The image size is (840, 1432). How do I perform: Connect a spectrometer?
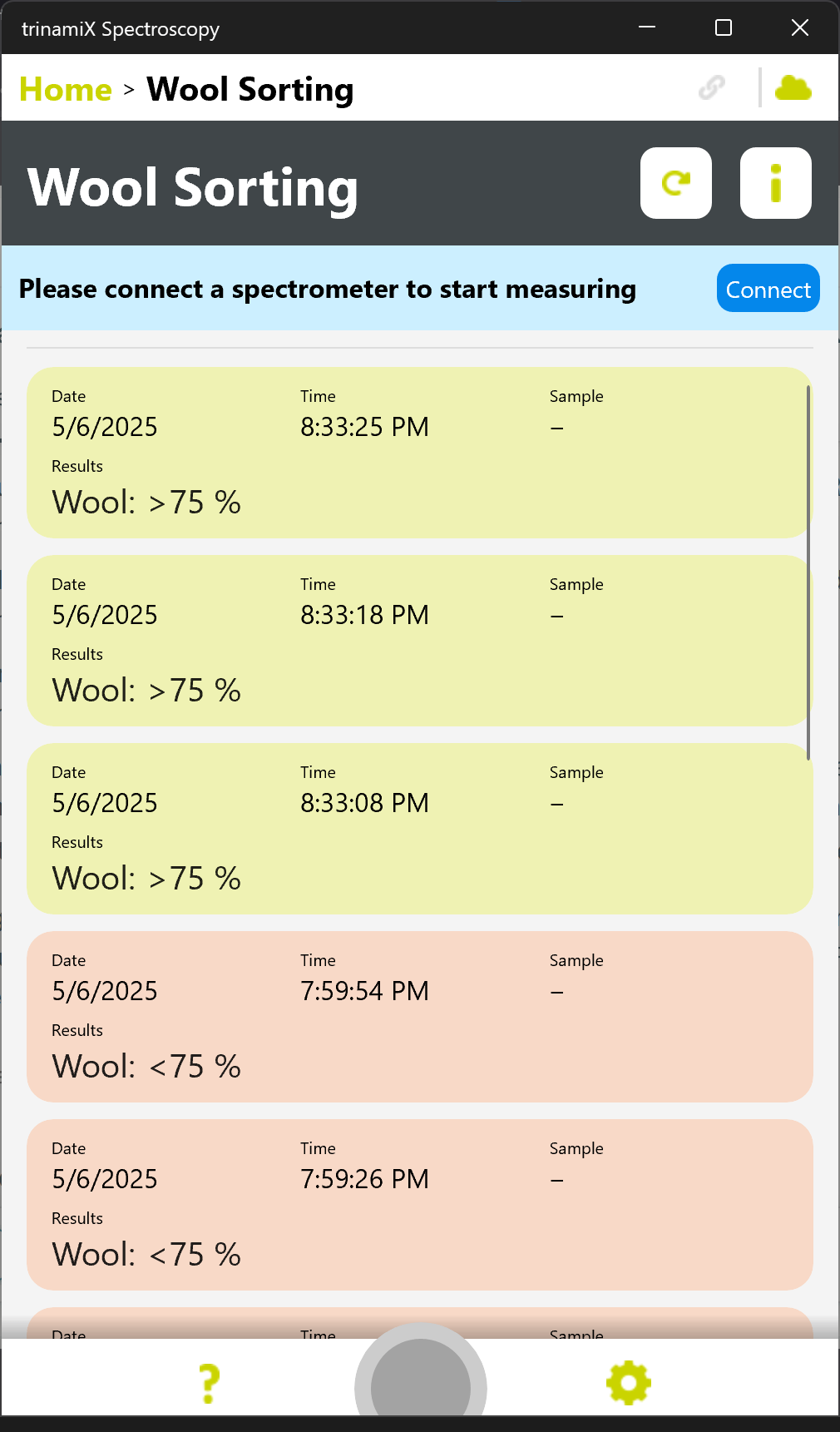coord(768,288)
